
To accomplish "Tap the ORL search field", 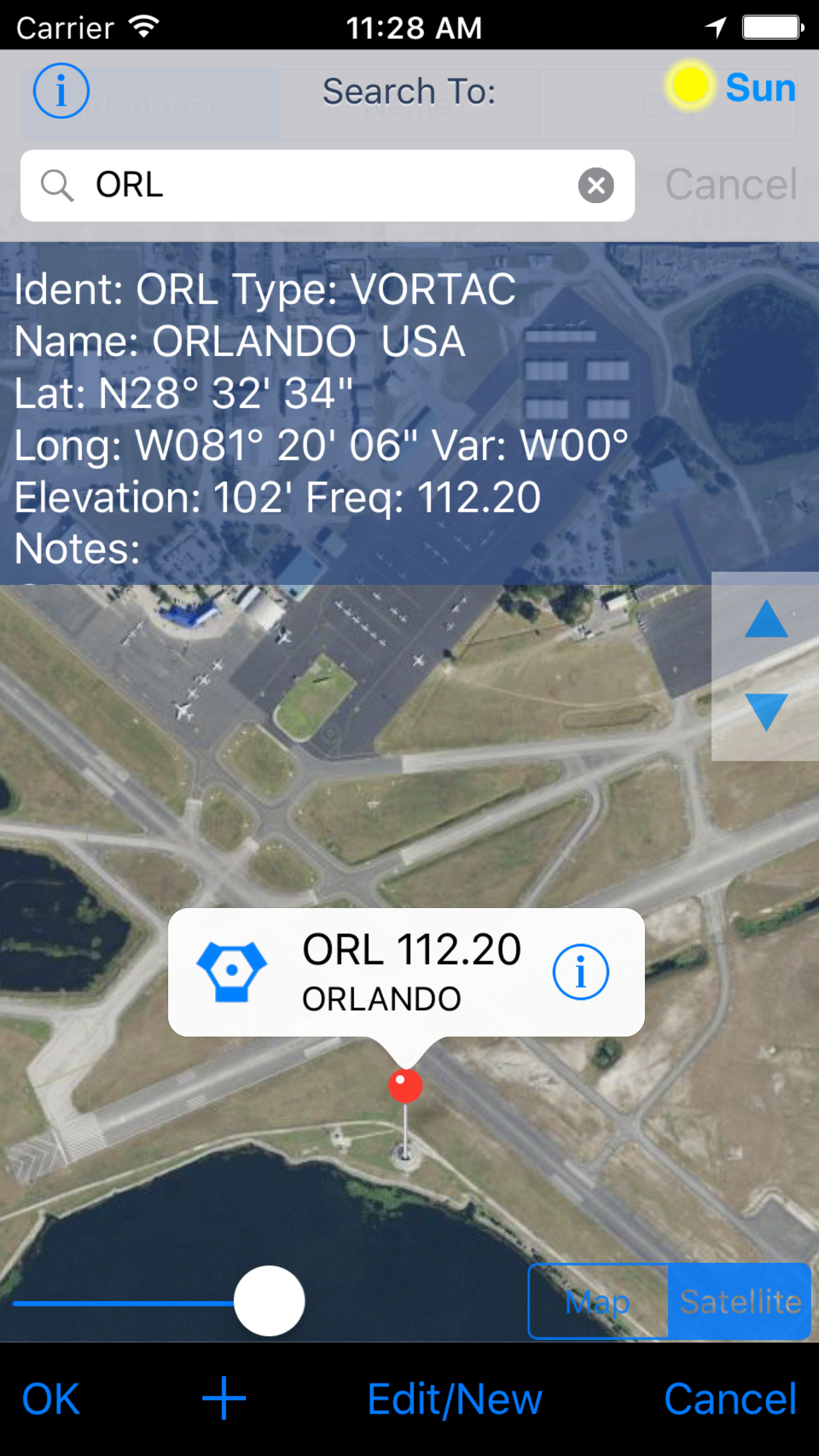I will 328,185.
